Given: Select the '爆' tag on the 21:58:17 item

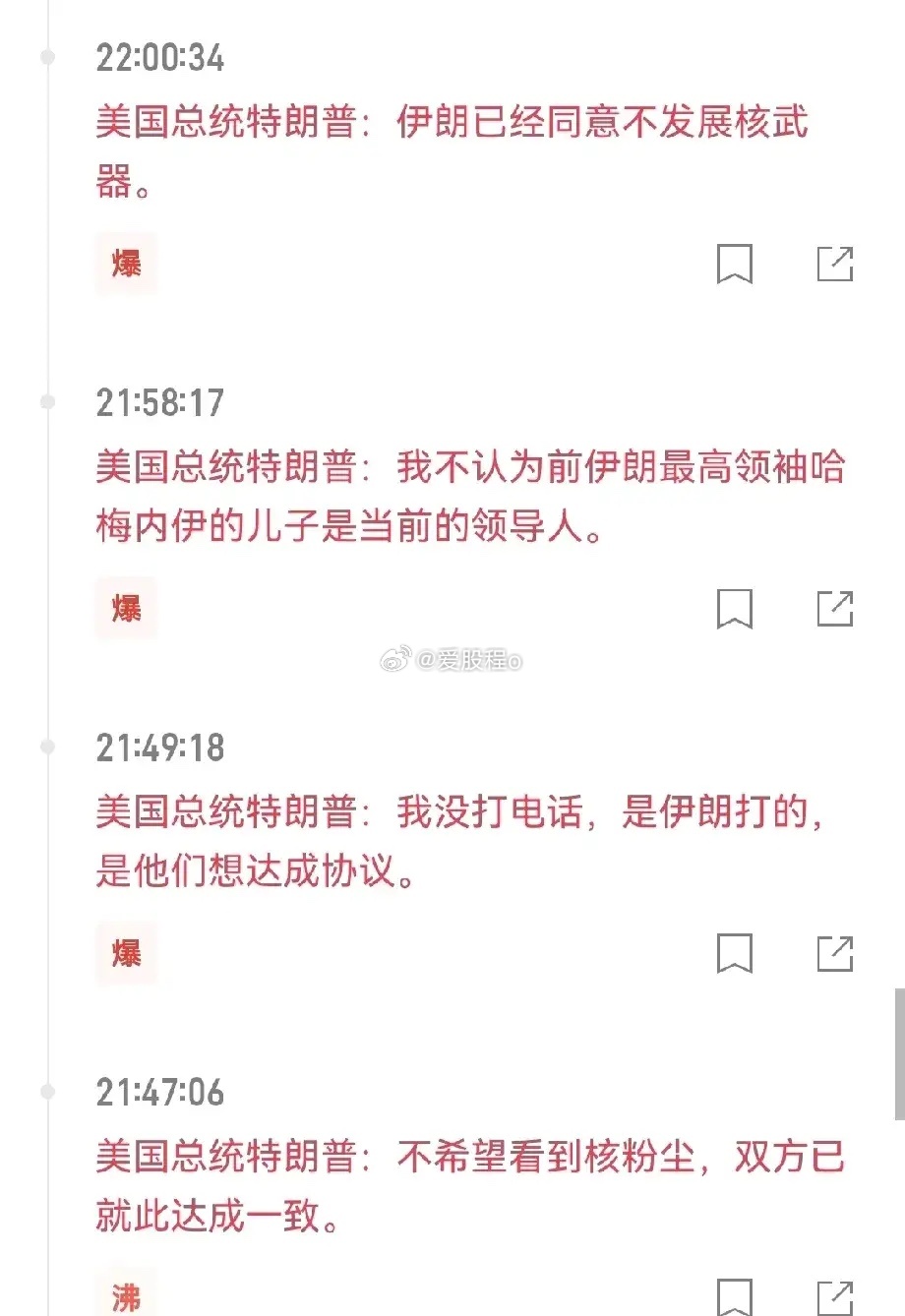Looking at the screenshot, I should coord(126,610).
